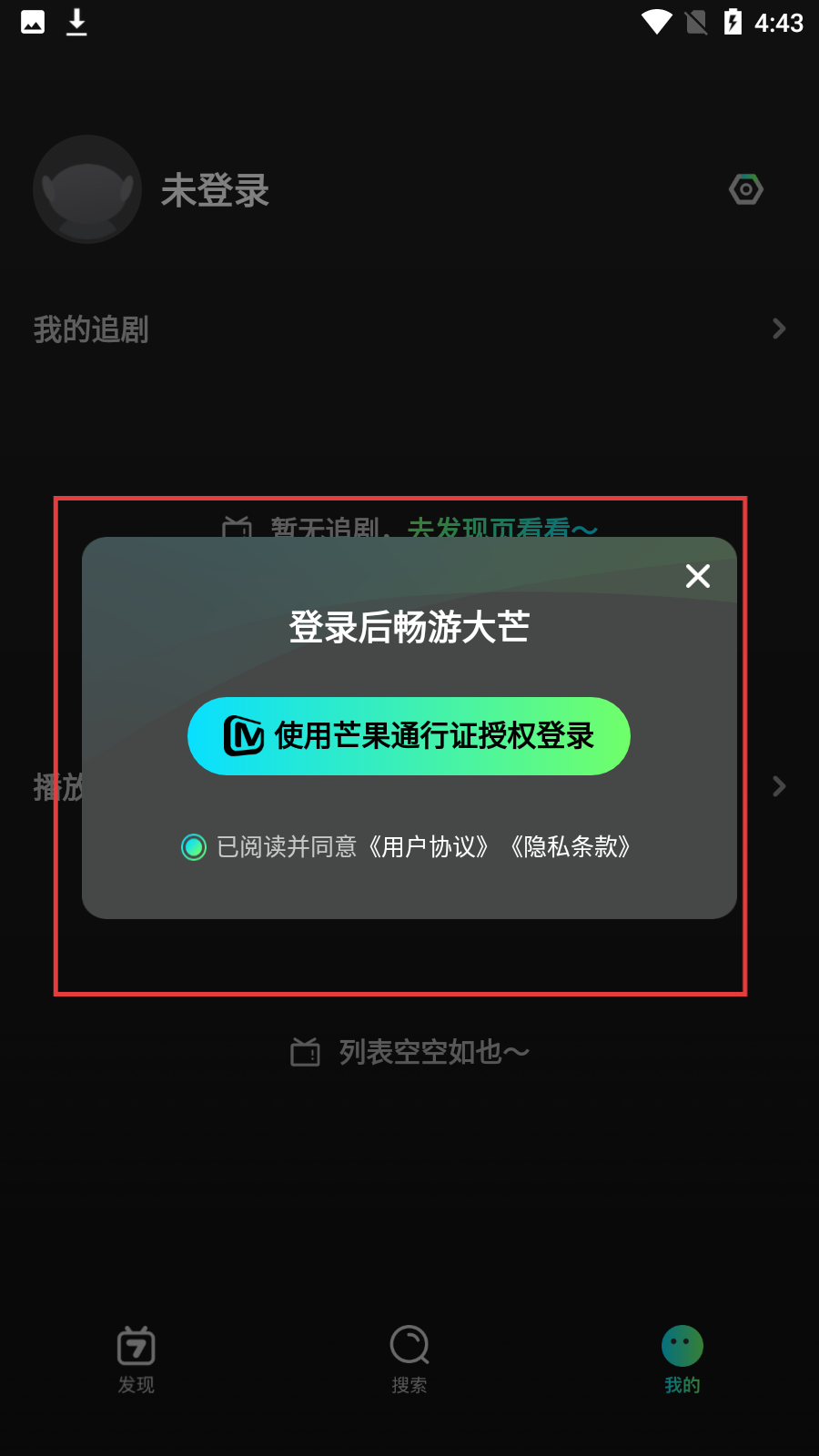
Task: Open the 我的追剧 row
Action: coord(409,329)
